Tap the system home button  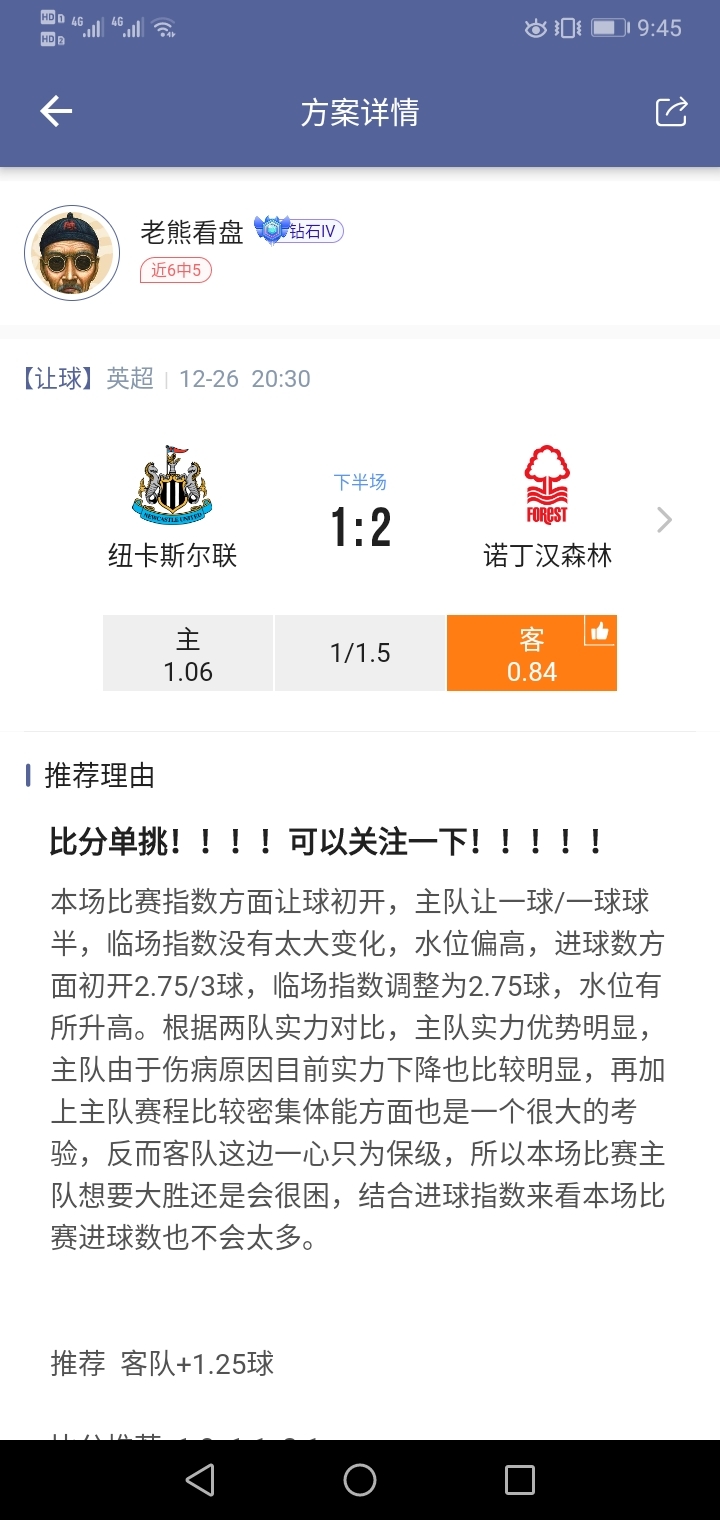(360, 1480)
